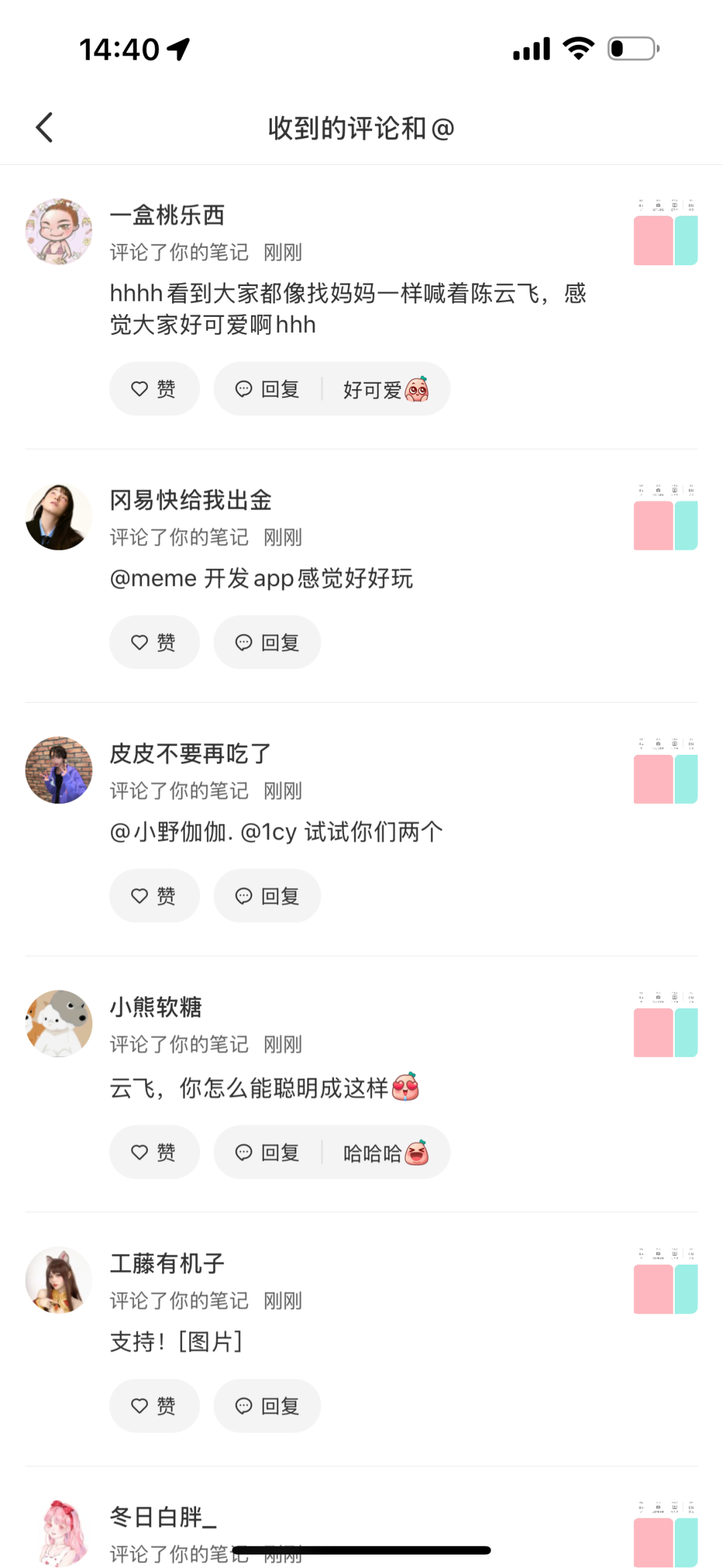Like the comment from 工藤有机子
This screenshot has width=723, height=1568.
154,1405
